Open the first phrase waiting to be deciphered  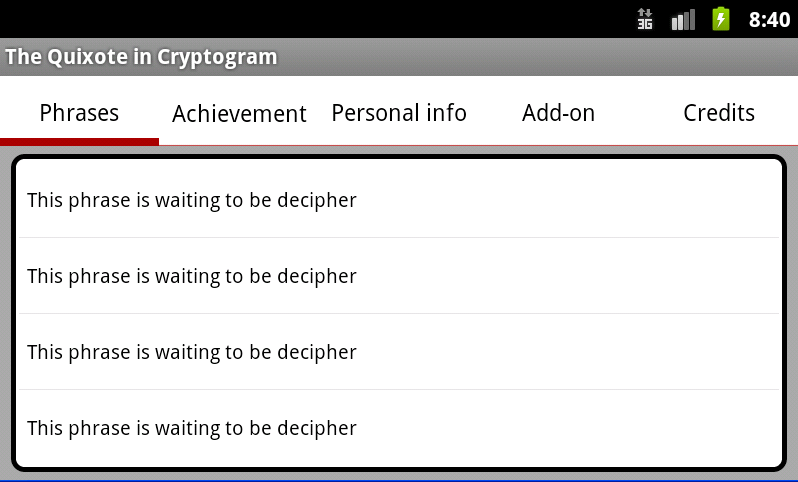point(398,200)
